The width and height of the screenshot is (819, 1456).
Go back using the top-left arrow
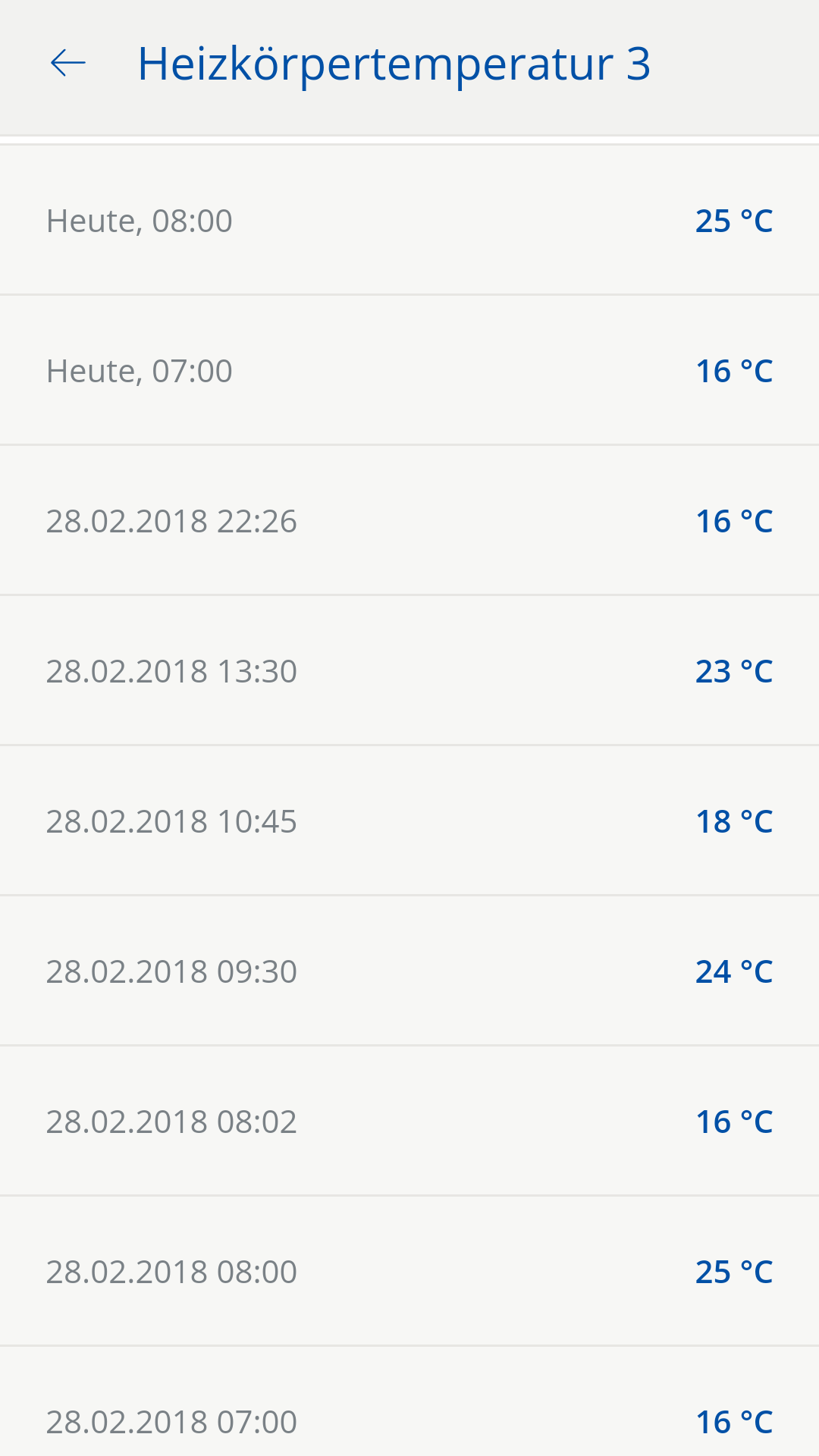[x=68, y=63]
